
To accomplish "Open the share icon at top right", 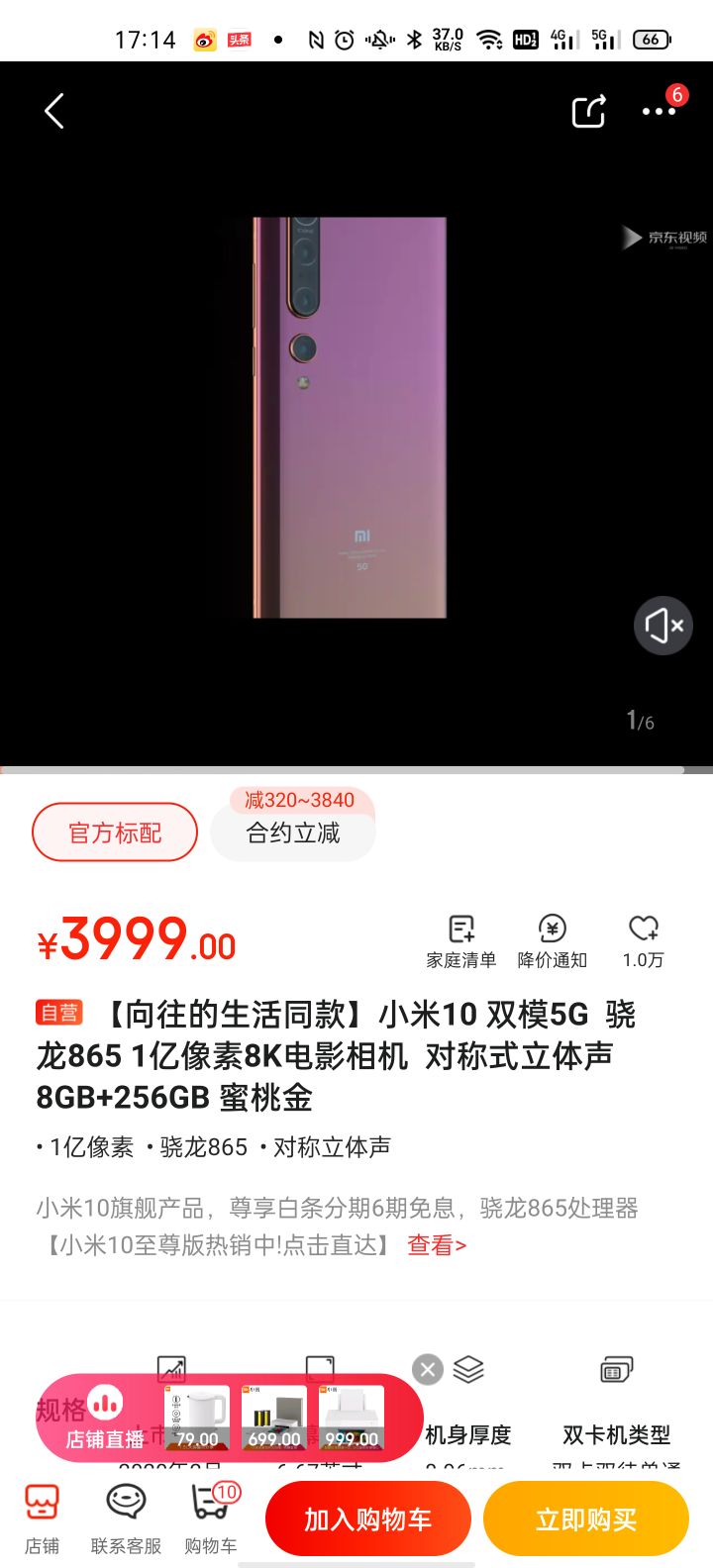I will click(x=589, y=111).
